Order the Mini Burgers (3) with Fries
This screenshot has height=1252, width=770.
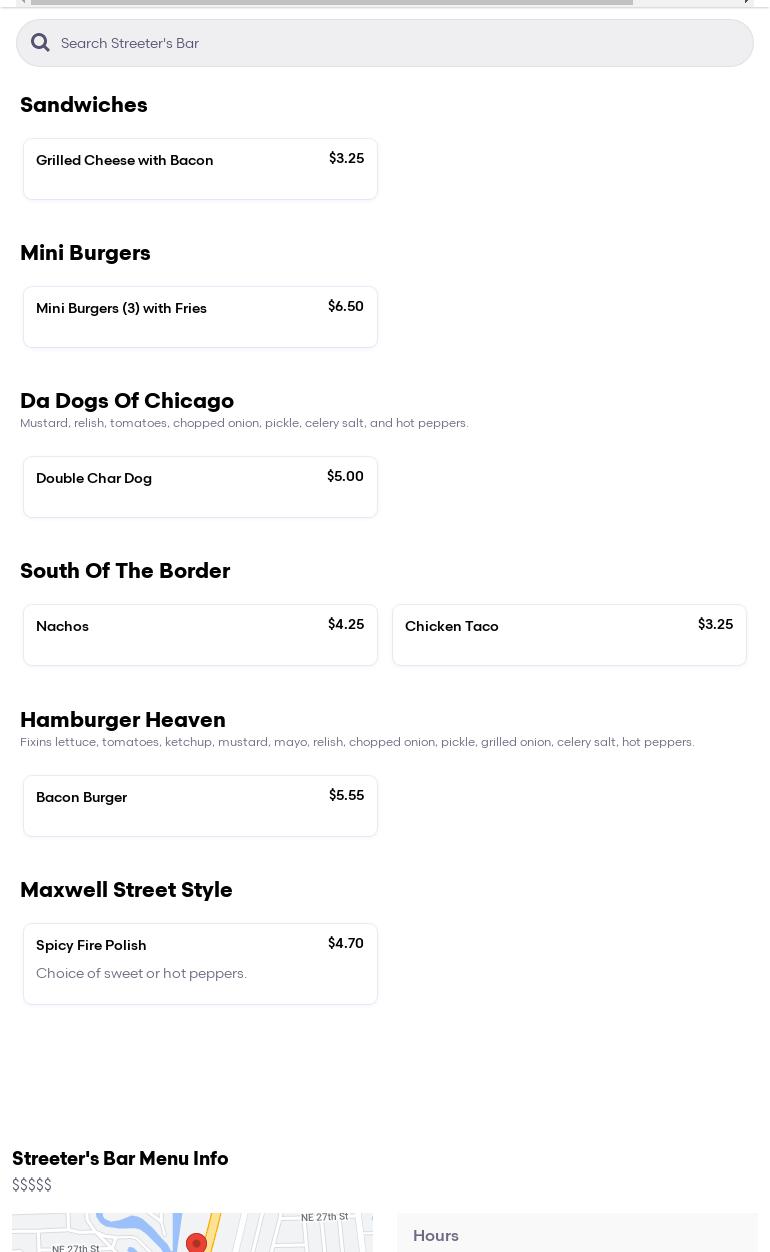tap(200, 317)
